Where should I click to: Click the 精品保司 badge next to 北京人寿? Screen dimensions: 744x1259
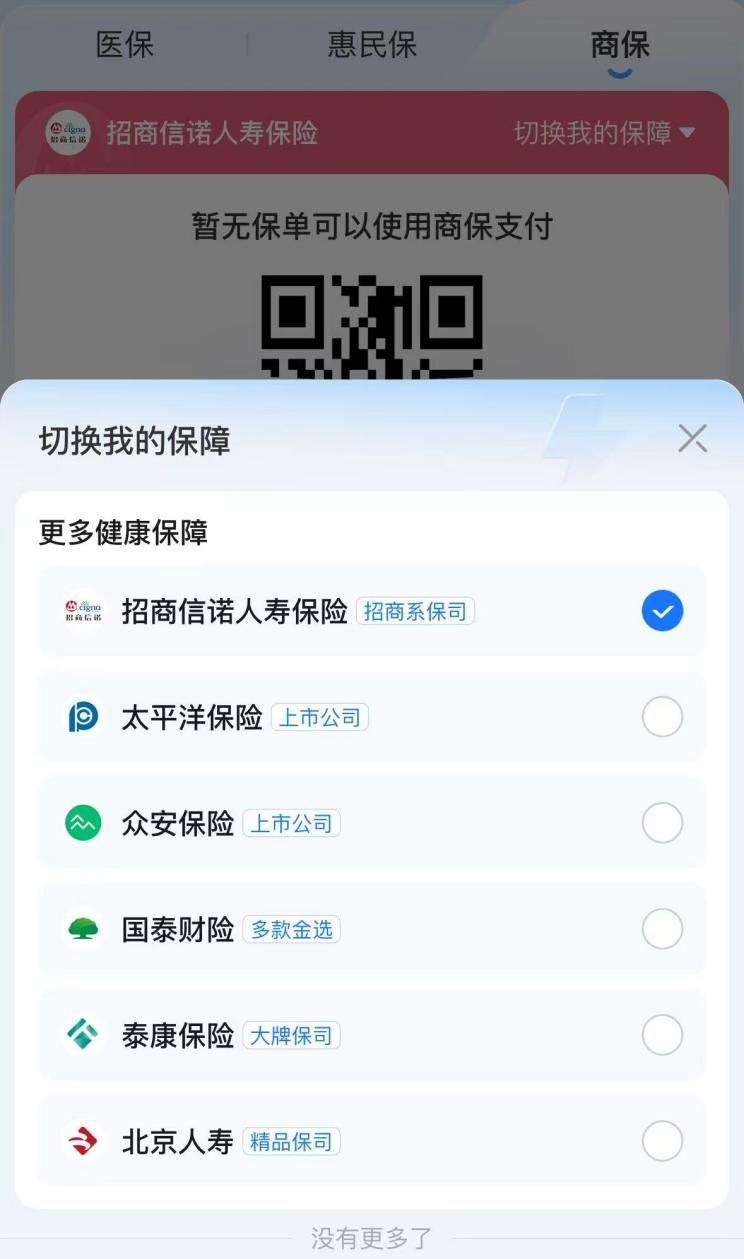pos(291,1141)
